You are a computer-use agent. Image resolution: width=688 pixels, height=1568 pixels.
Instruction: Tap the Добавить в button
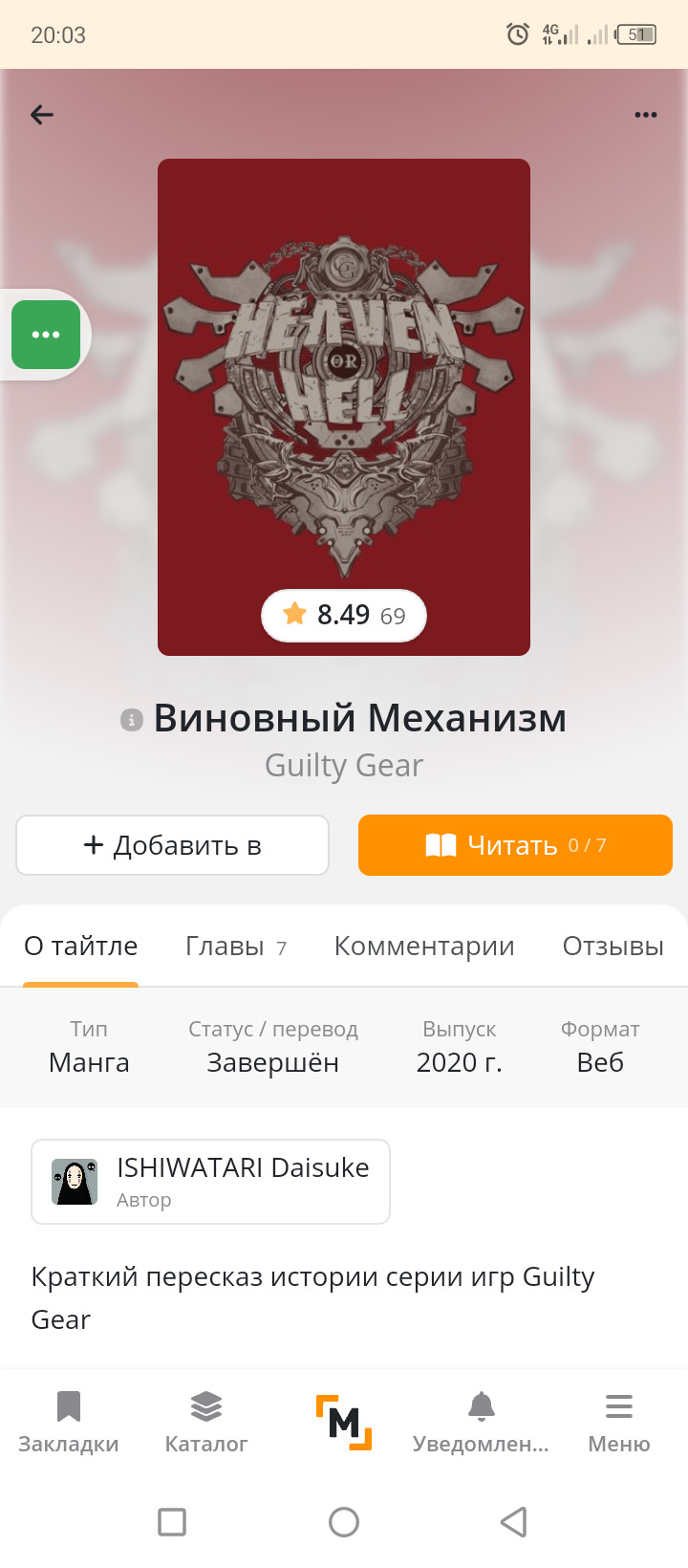pyautogui.click(x=173, y=845)
